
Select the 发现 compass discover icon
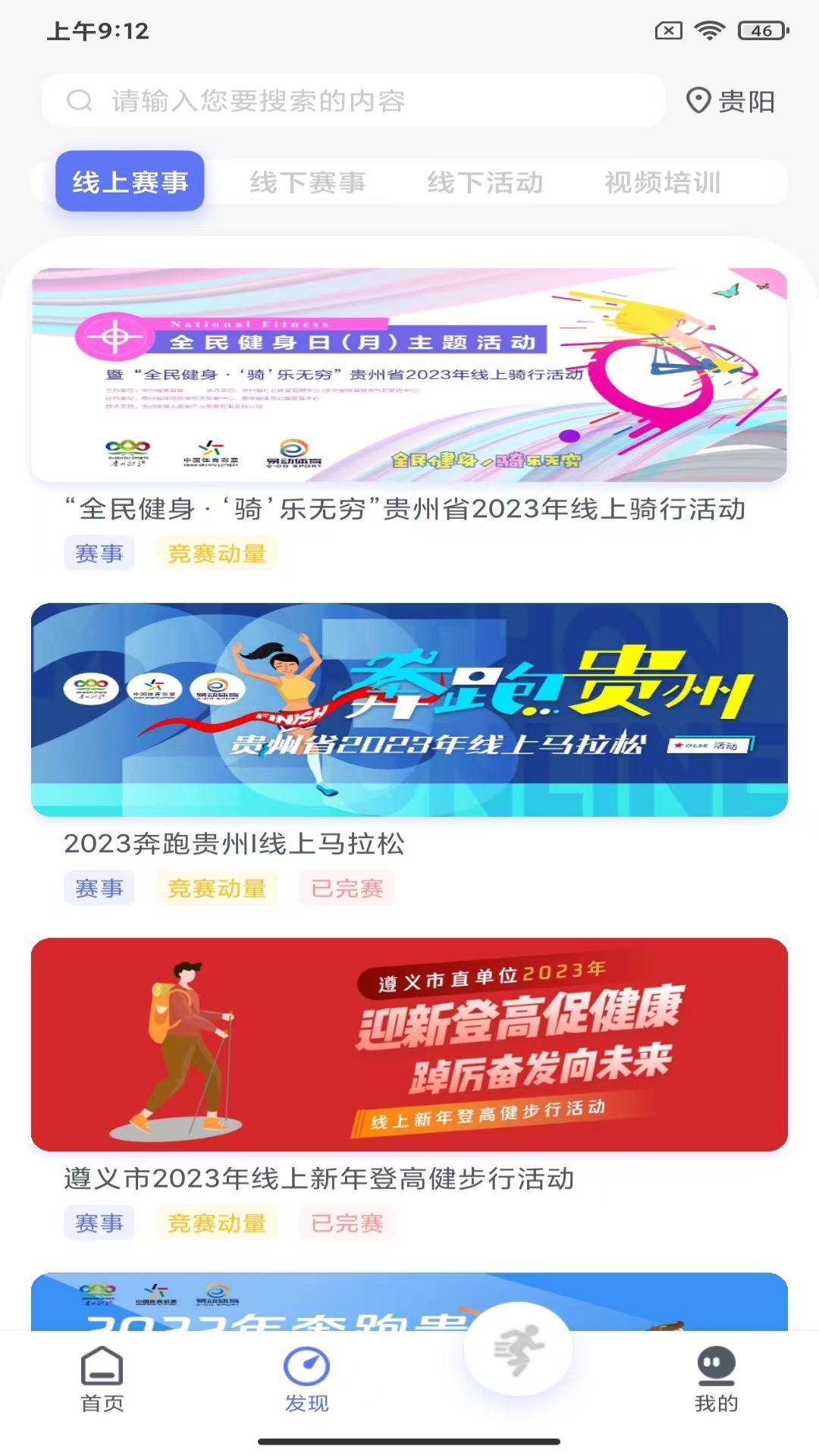(x=306, y=1379)
